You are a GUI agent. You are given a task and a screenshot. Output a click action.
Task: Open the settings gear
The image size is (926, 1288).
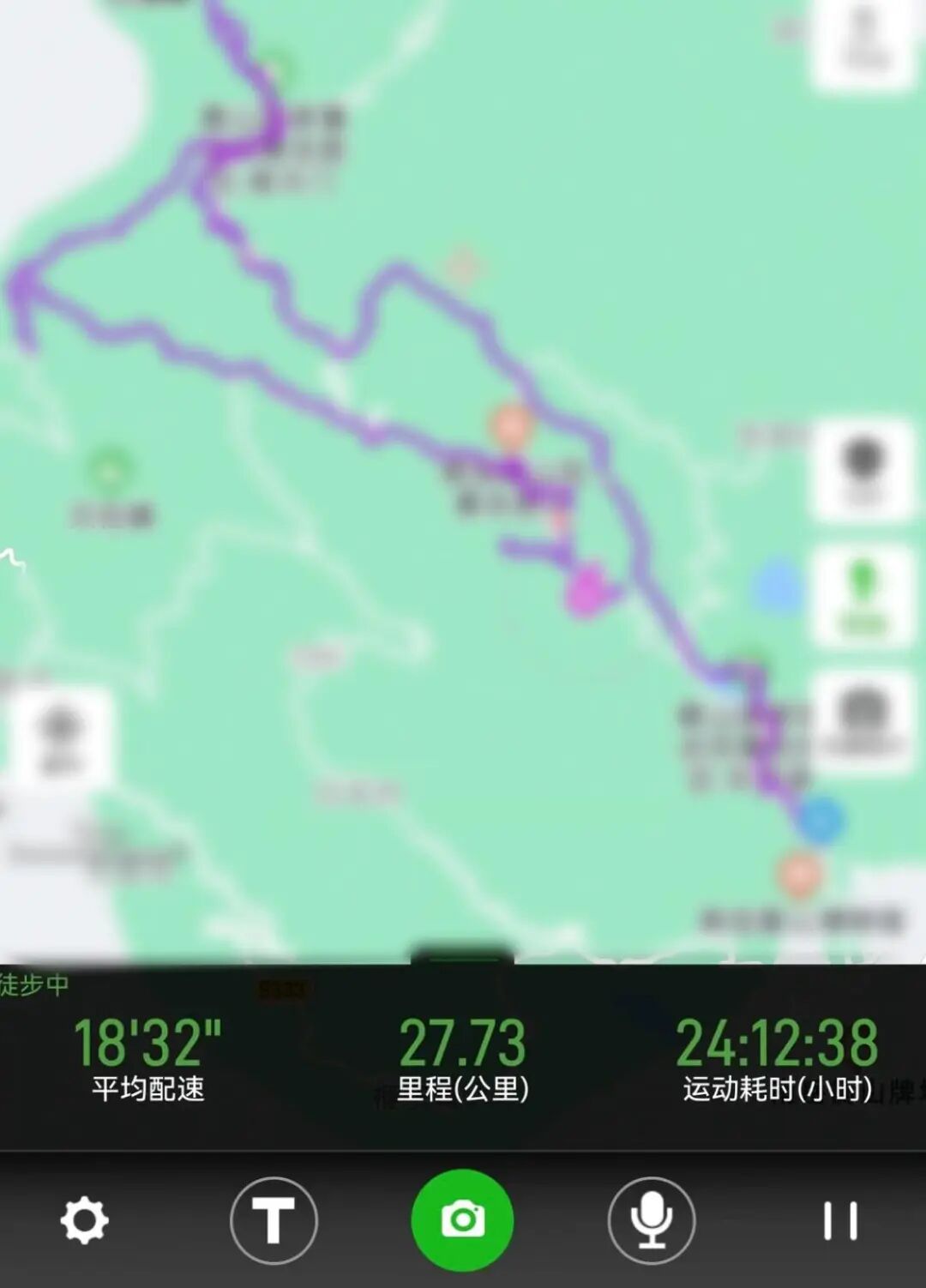[84, 1220]
